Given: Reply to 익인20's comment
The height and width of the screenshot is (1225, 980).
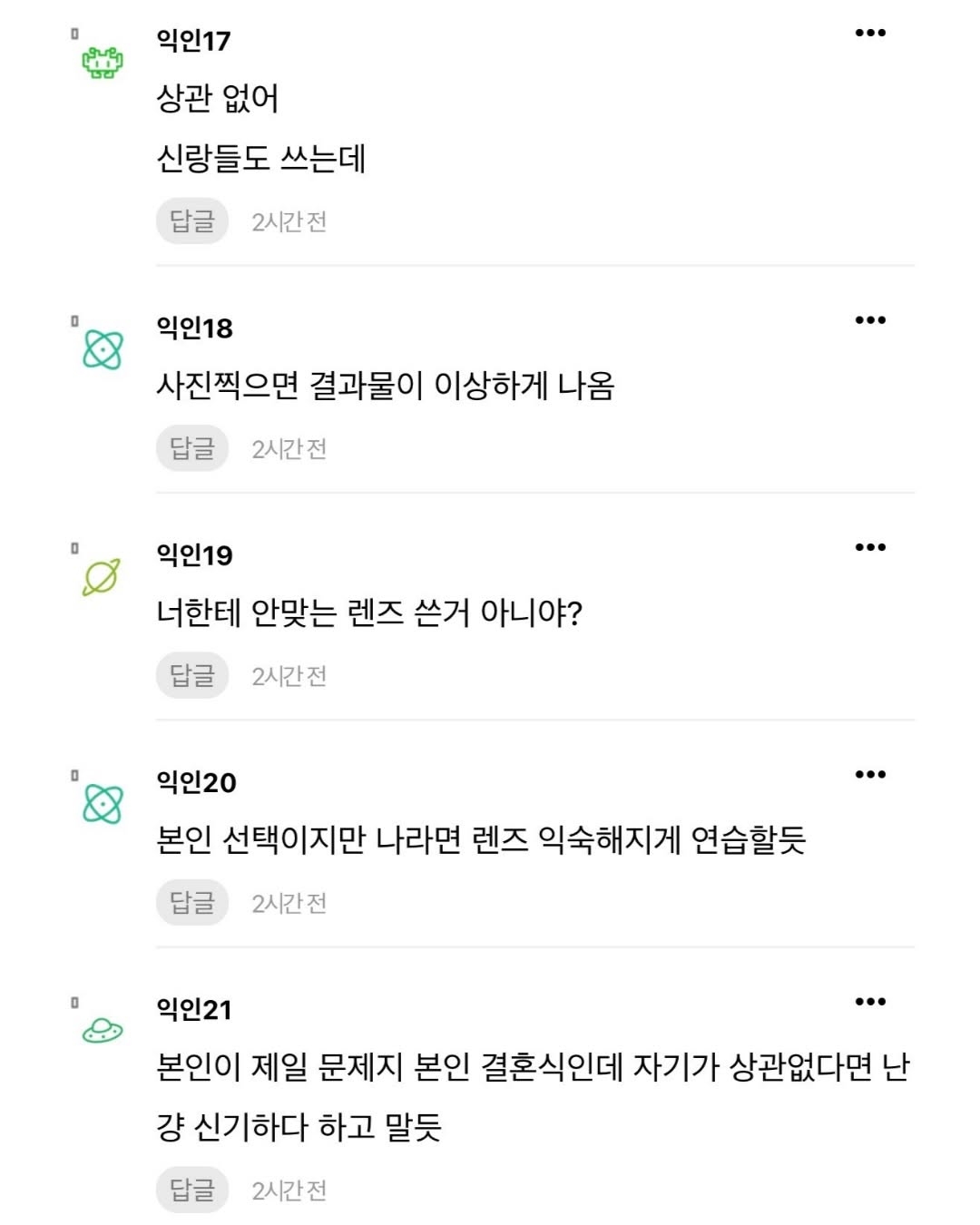Looking at the screenshot, I should tap(192, 902).
